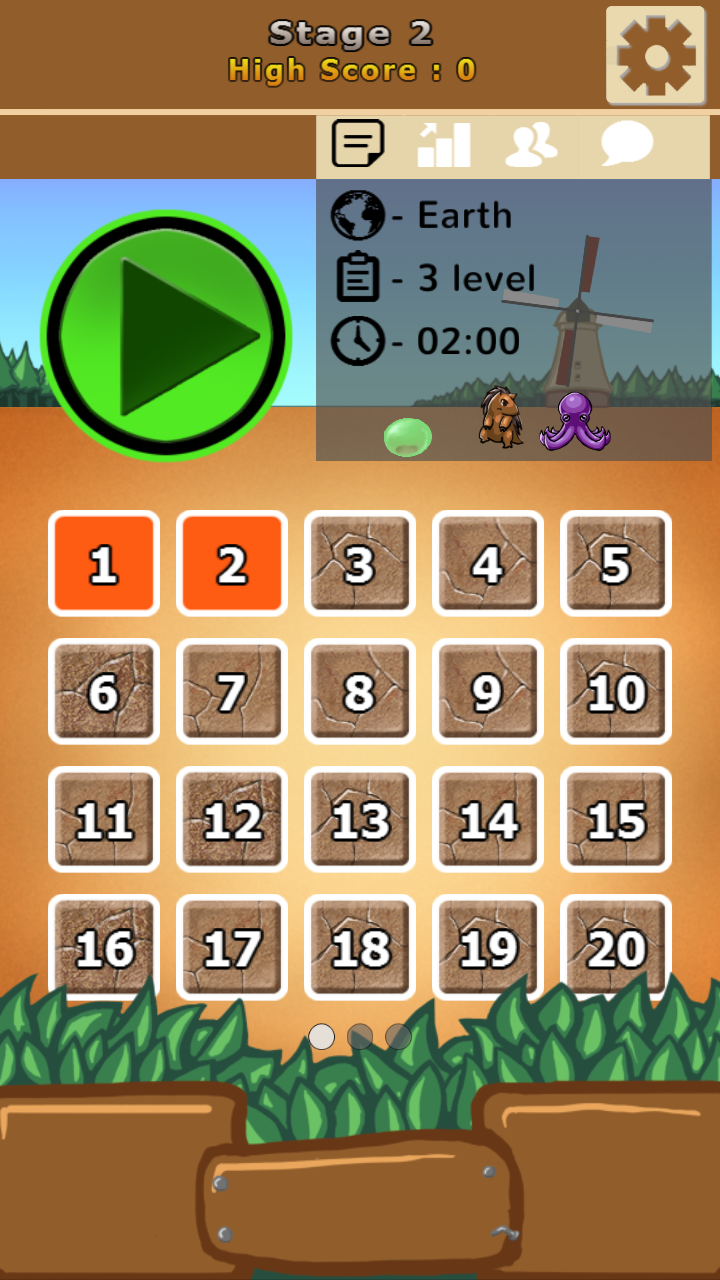Select stage 10 tile
The width and height of the screenshot is (720, 1280).
pos(616,692)
